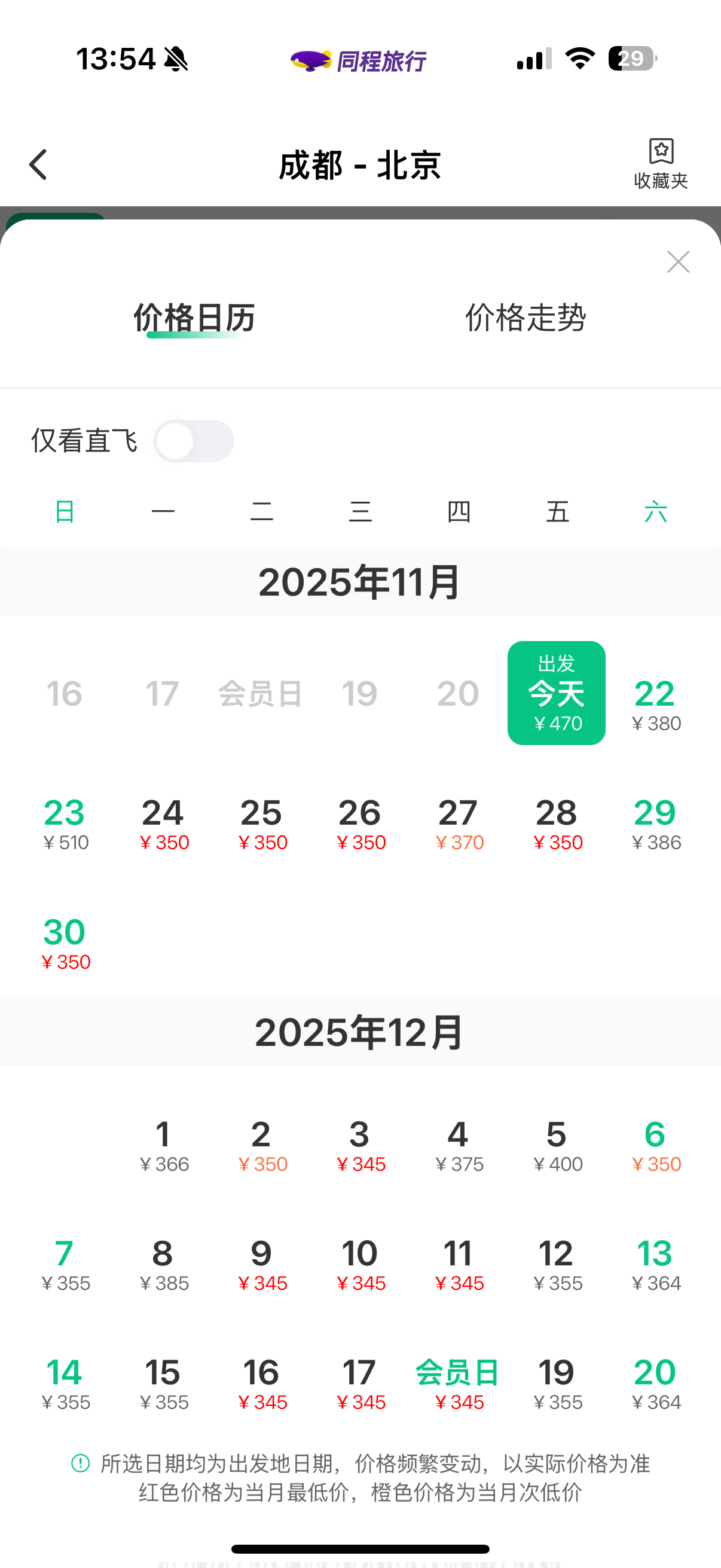The width and height of the screenshot is (721, 1568).
Task: Choose December 1 priced ¥366
Action: pos(164,1145)
